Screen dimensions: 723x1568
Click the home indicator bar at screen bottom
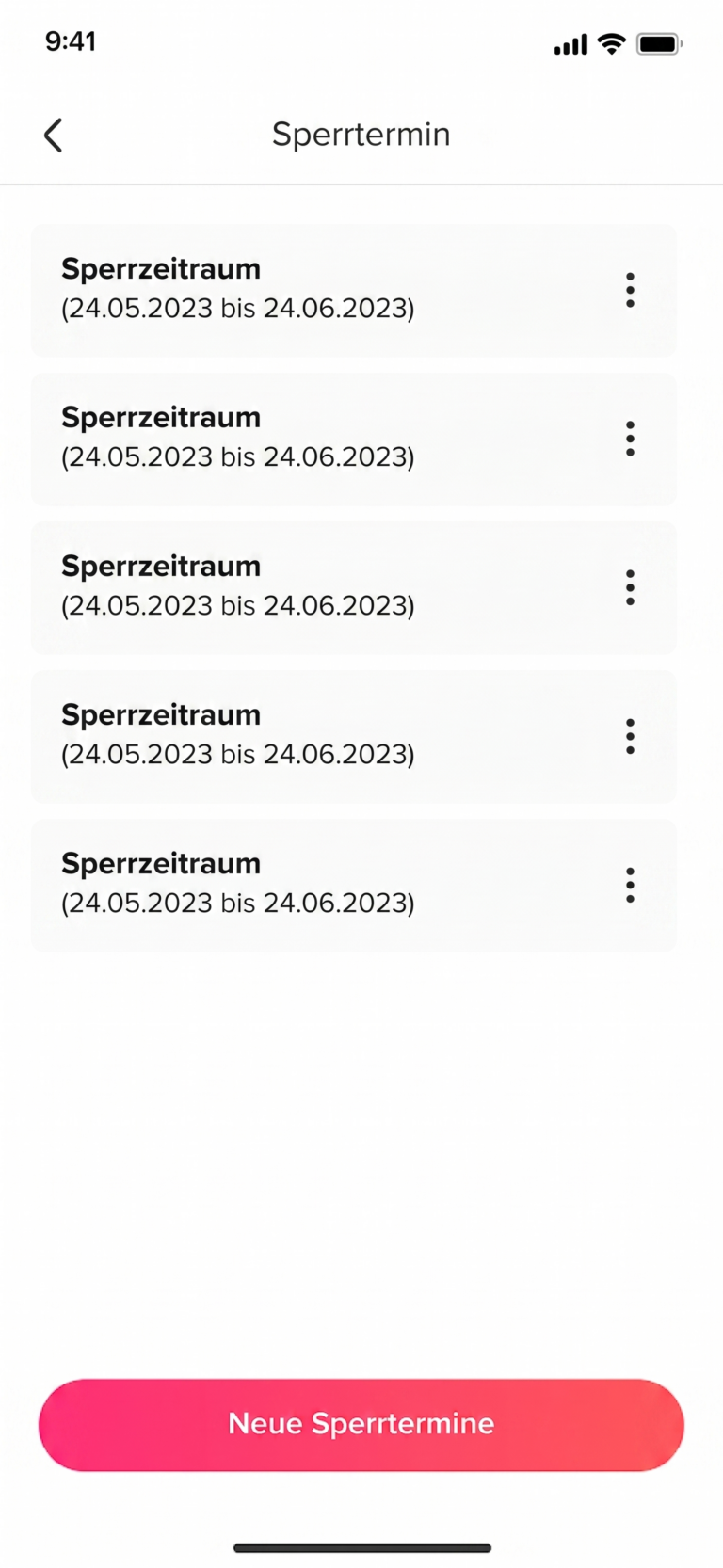(x=361, y=1547)
